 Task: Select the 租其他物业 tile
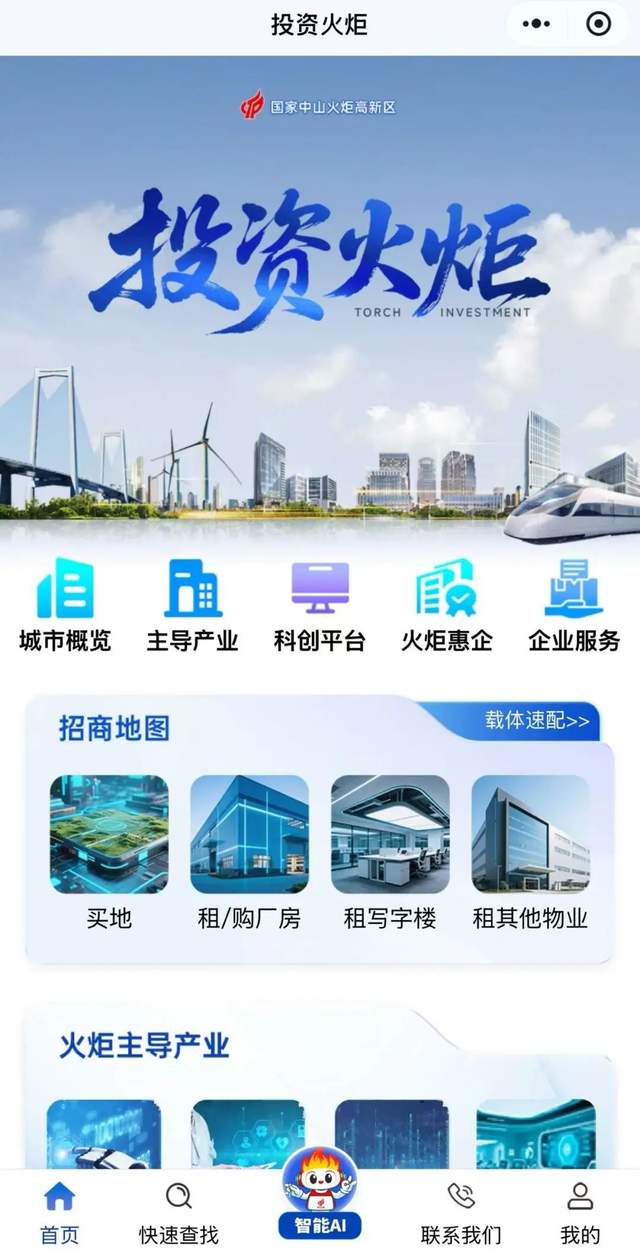click(530, 853)
